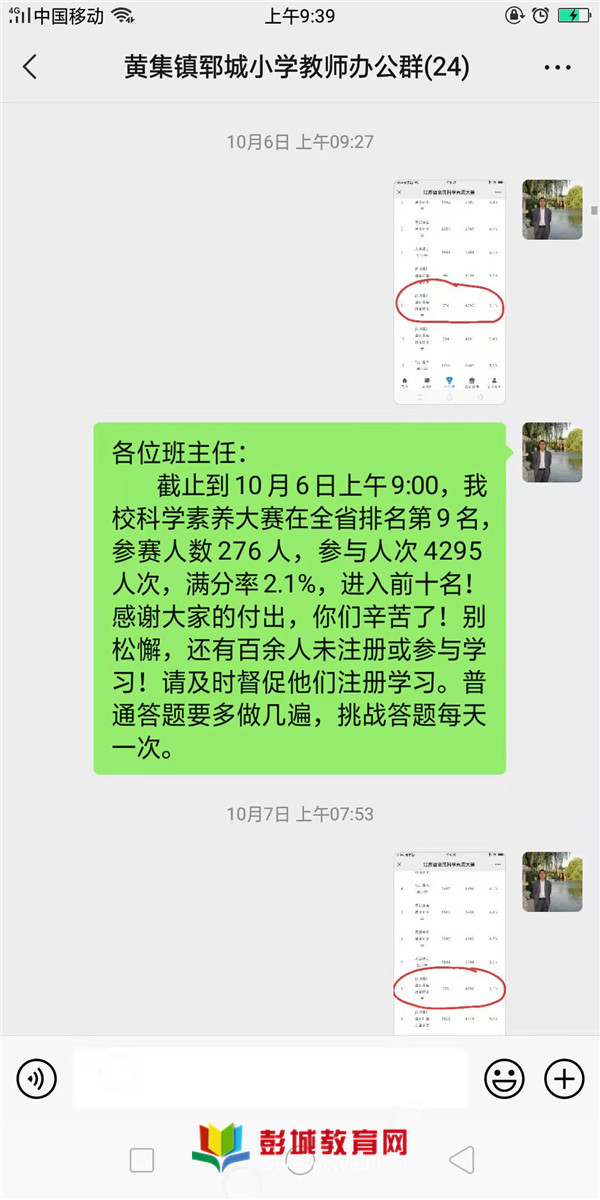Tap the avatar beside the green text message

tap(552, 452)
